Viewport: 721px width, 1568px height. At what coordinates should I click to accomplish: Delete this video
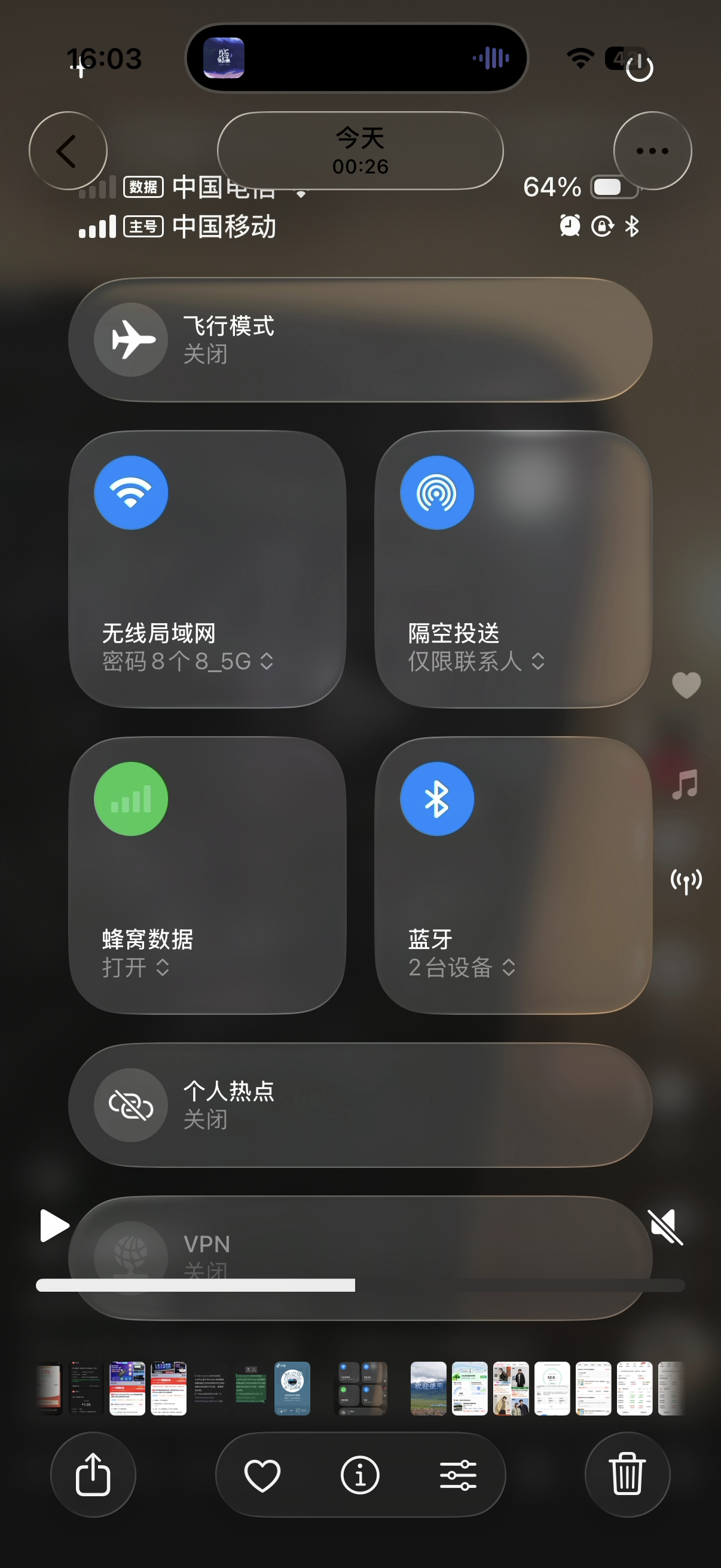click(x=627, y=1474)
